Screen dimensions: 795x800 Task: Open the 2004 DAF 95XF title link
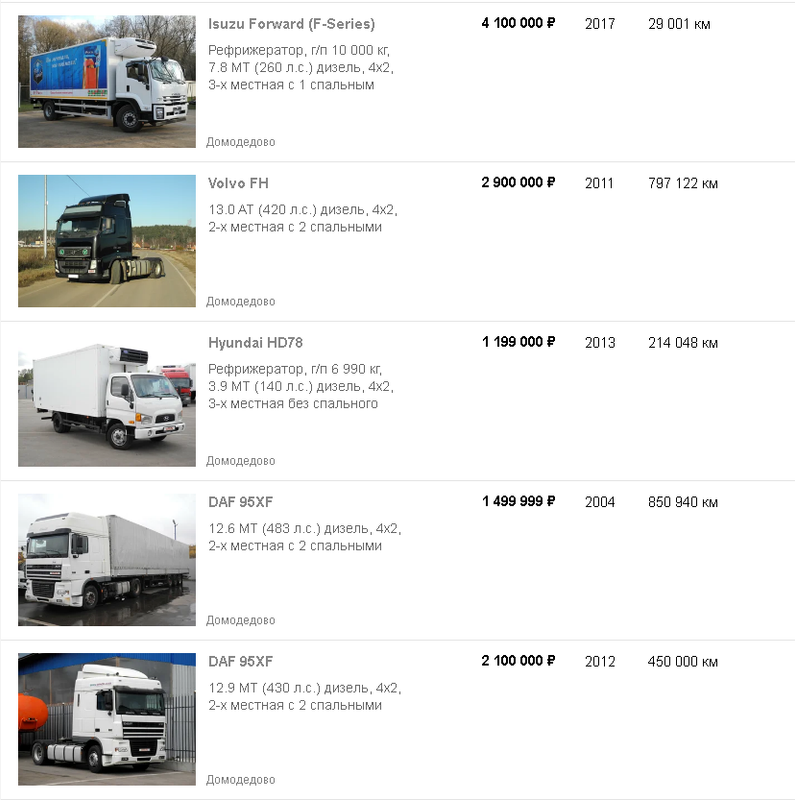pos(240,502)
